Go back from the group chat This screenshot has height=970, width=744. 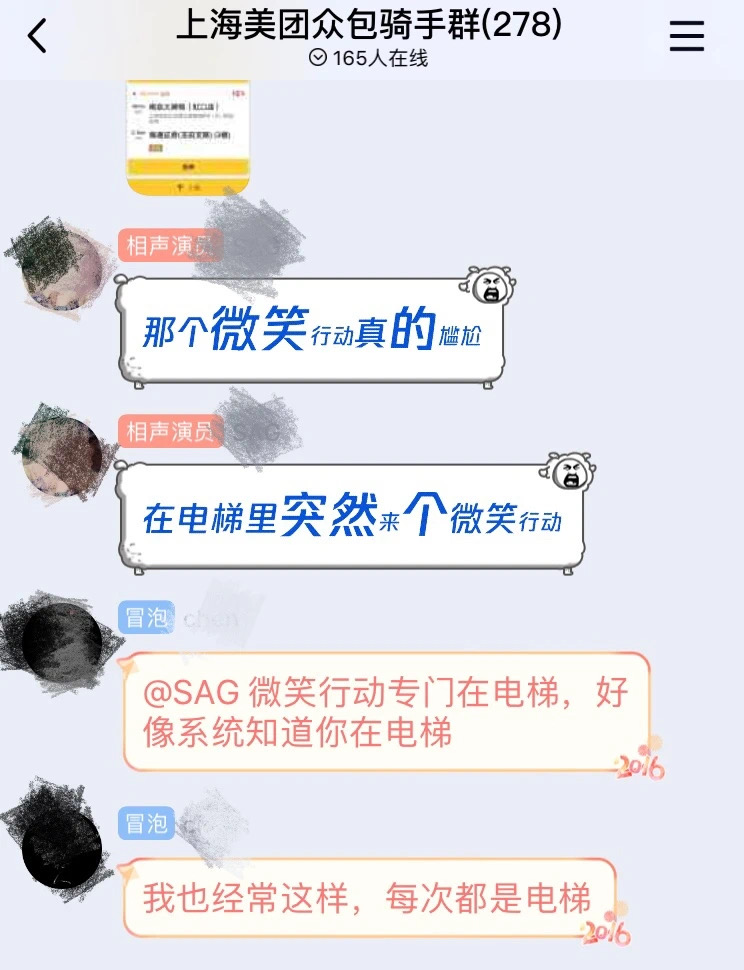pos(38,37)
